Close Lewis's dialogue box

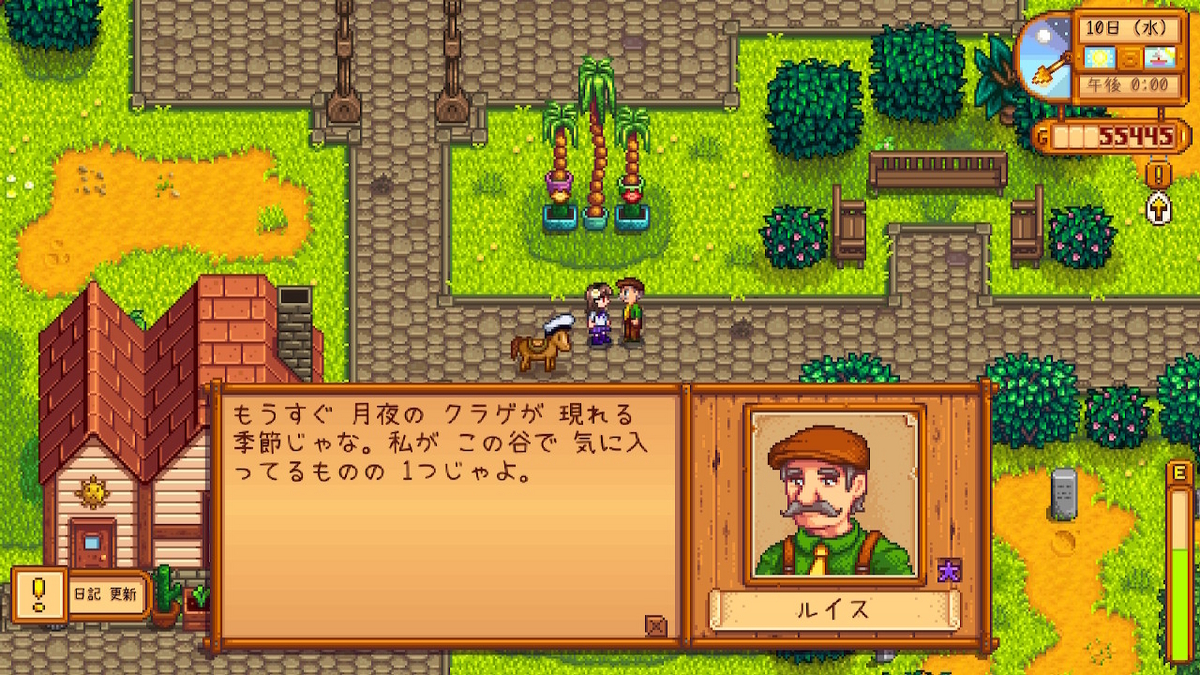pyautogui.click(x=656, y=625)
